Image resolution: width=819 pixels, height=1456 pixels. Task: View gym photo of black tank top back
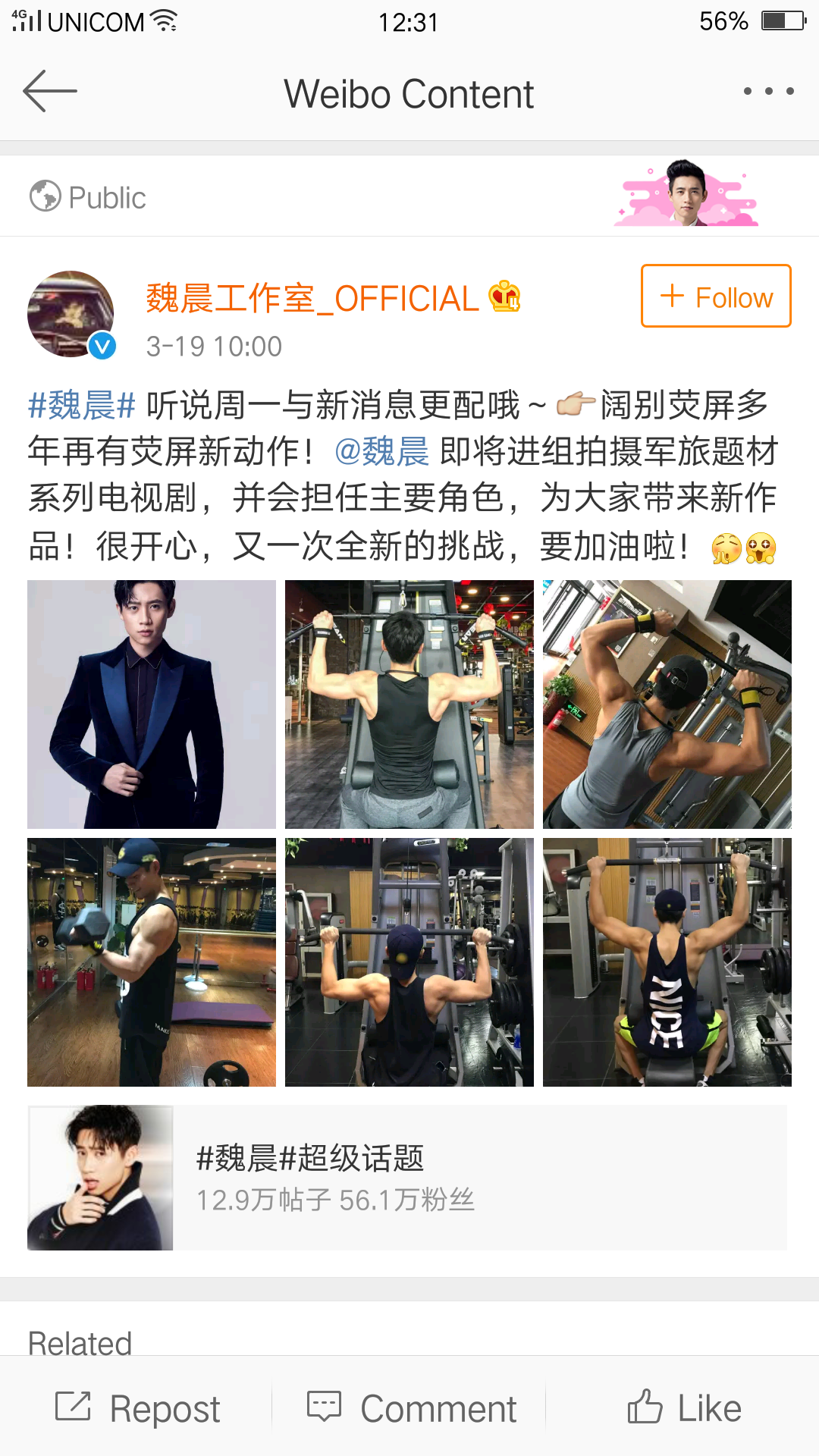coord(409,704)
